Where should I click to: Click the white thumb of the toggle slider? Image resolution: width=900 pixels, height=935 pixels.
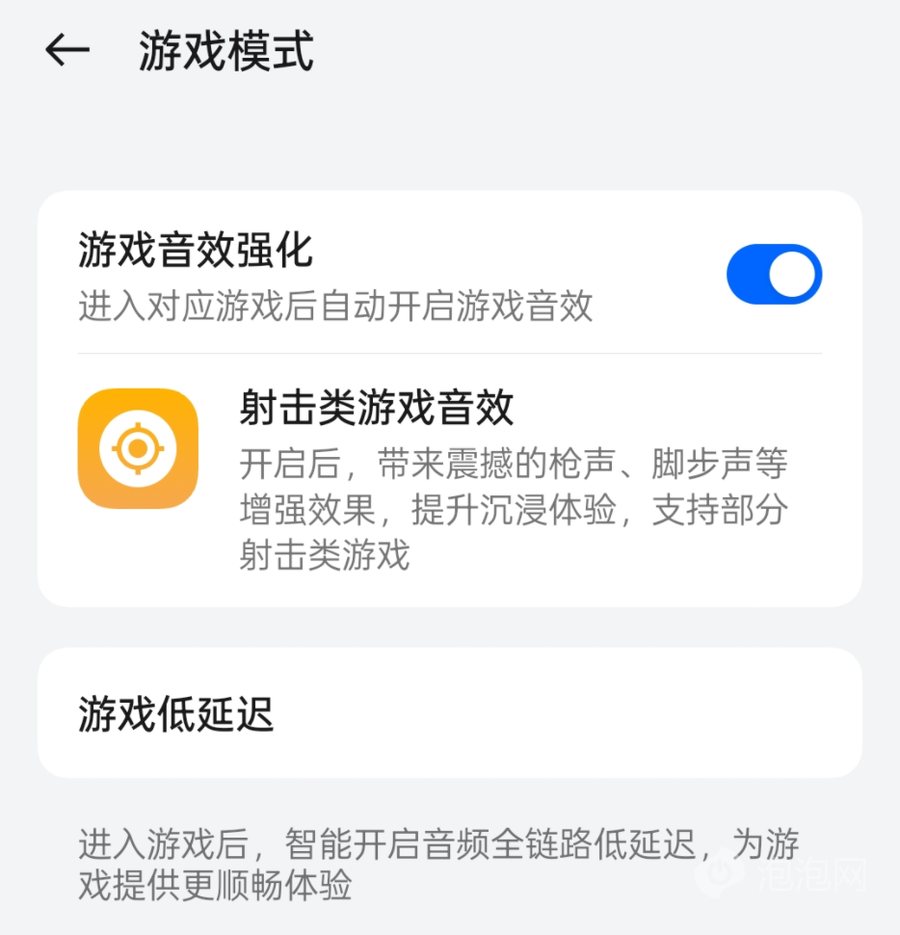coord(793,273)
